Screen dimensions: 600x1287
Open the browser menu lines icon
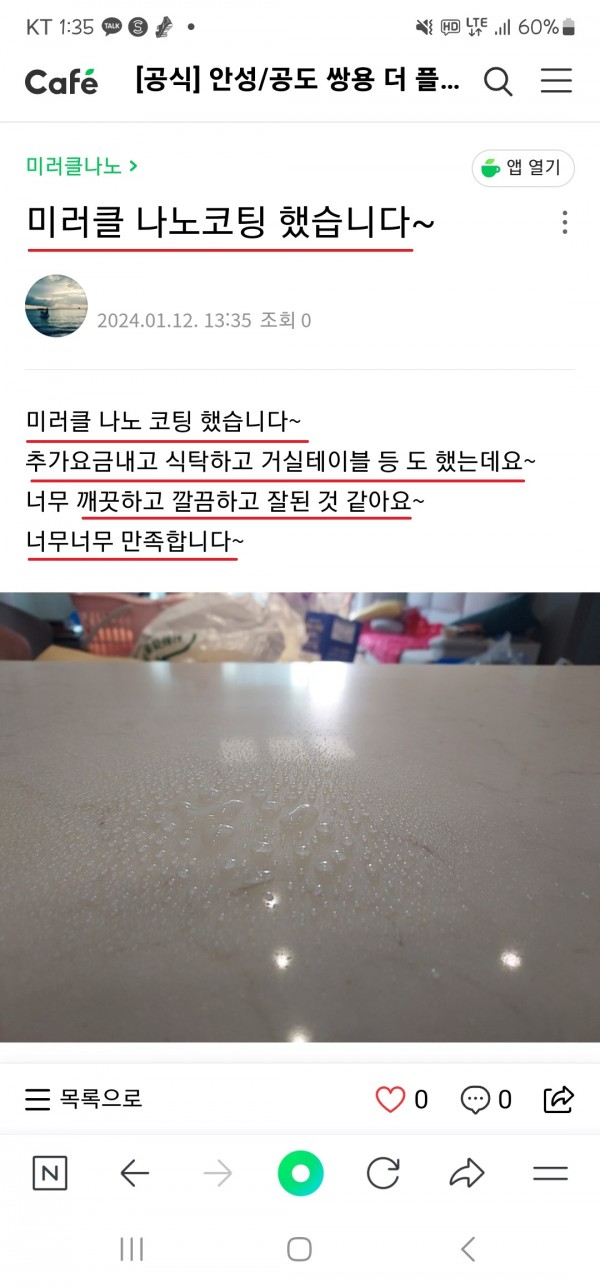[550, 1173]
